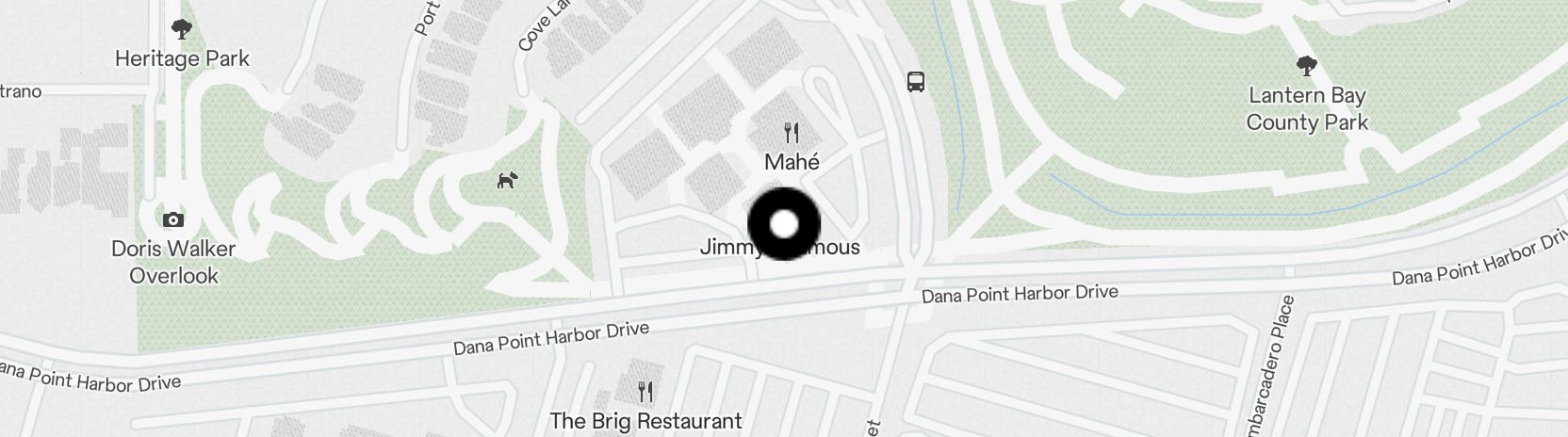This screenshot has width=1568, height=437.
Task: Tap the black location pin marker
Action: [784, 224]
